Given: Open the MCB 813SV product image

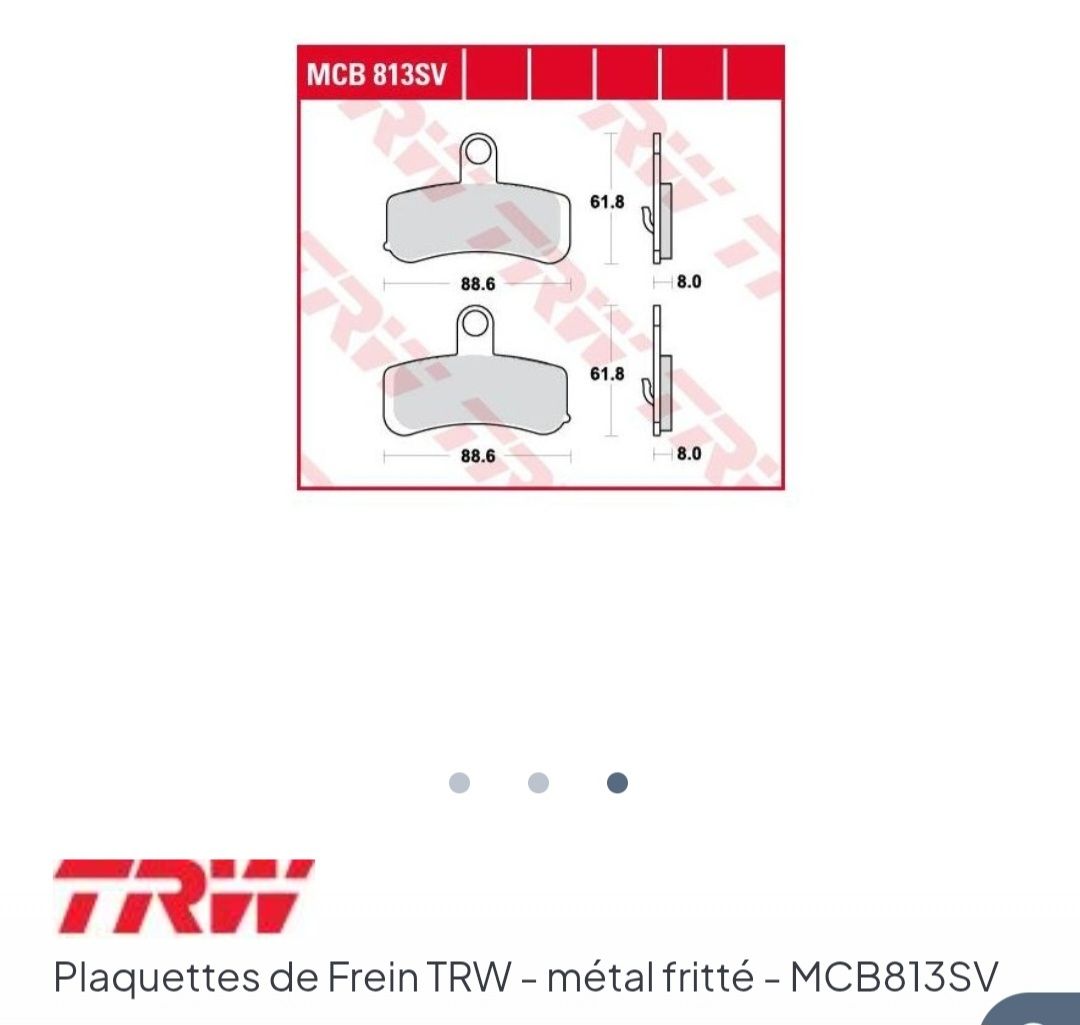Looking at the screenshot, I should (540, 267).
